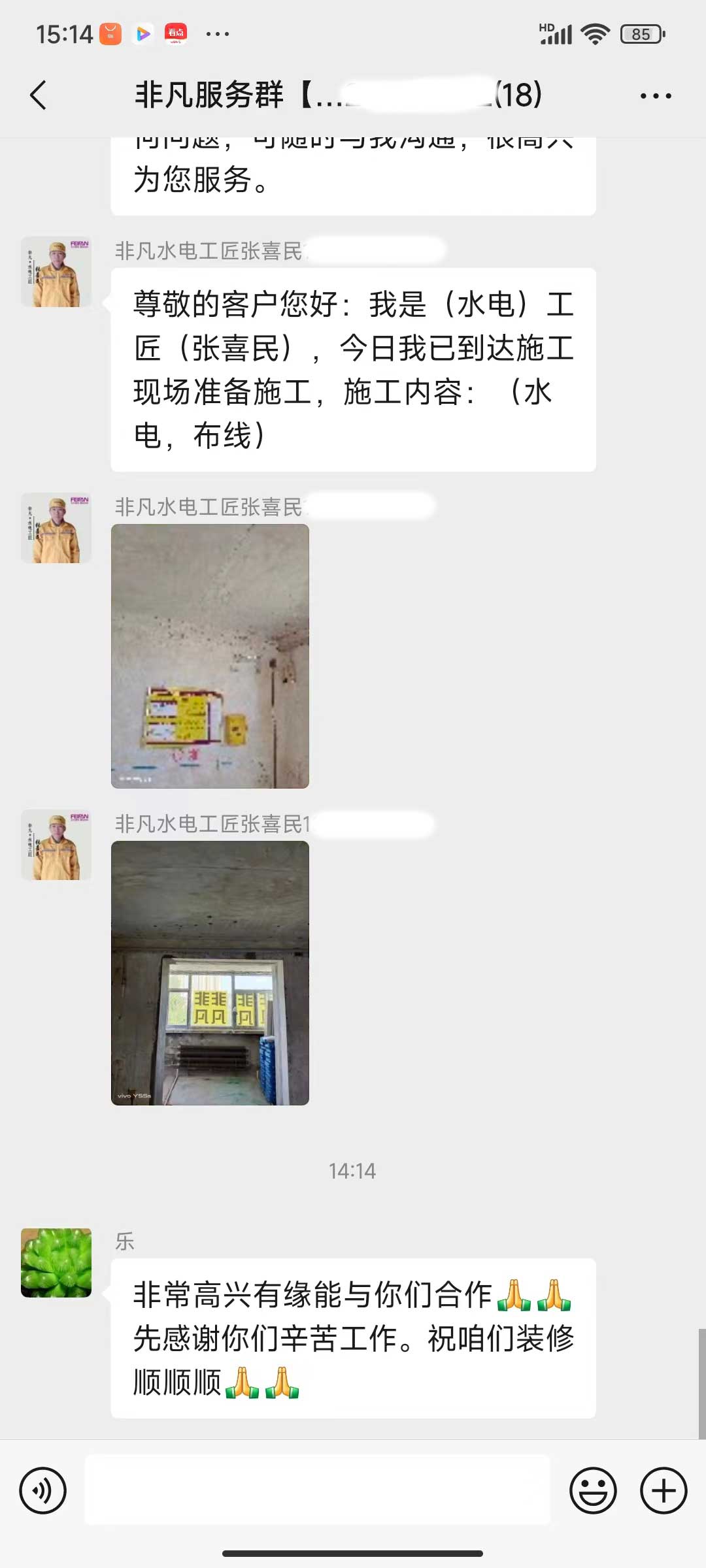Open the plus attachments panel
Image resolution: width=706 pixels, height=1568 pixels.
click(664, 1491)
